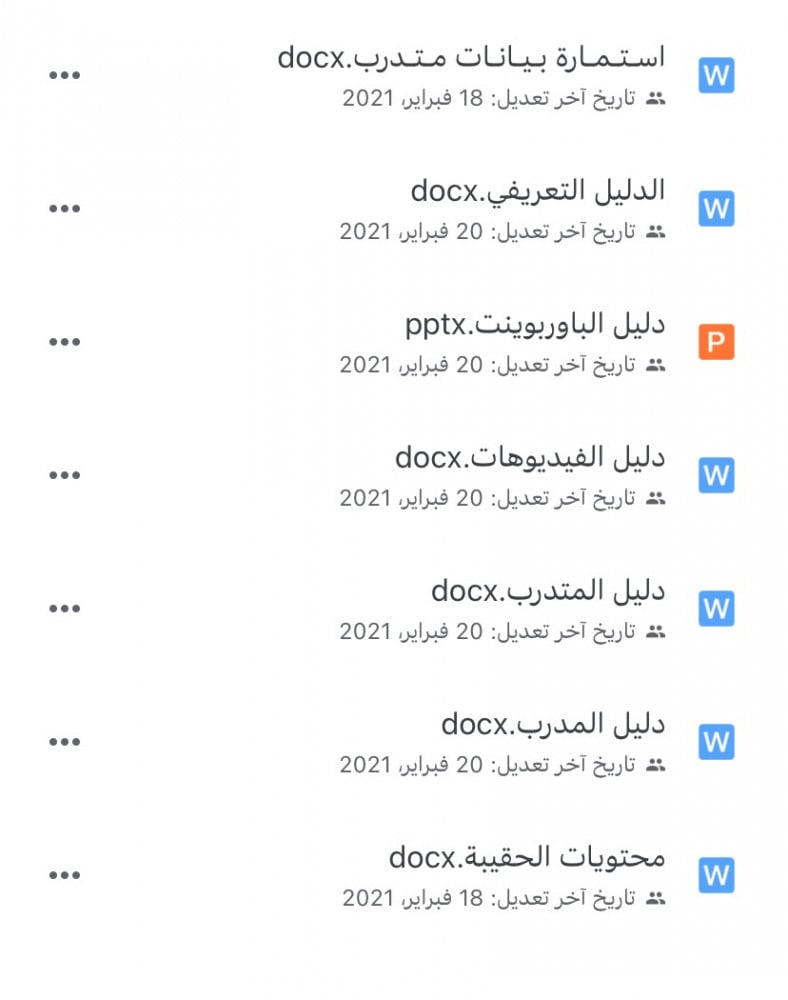Show more actions for دليل الفيديوهات.docx

pyautogui.click(x=65, y=475)
